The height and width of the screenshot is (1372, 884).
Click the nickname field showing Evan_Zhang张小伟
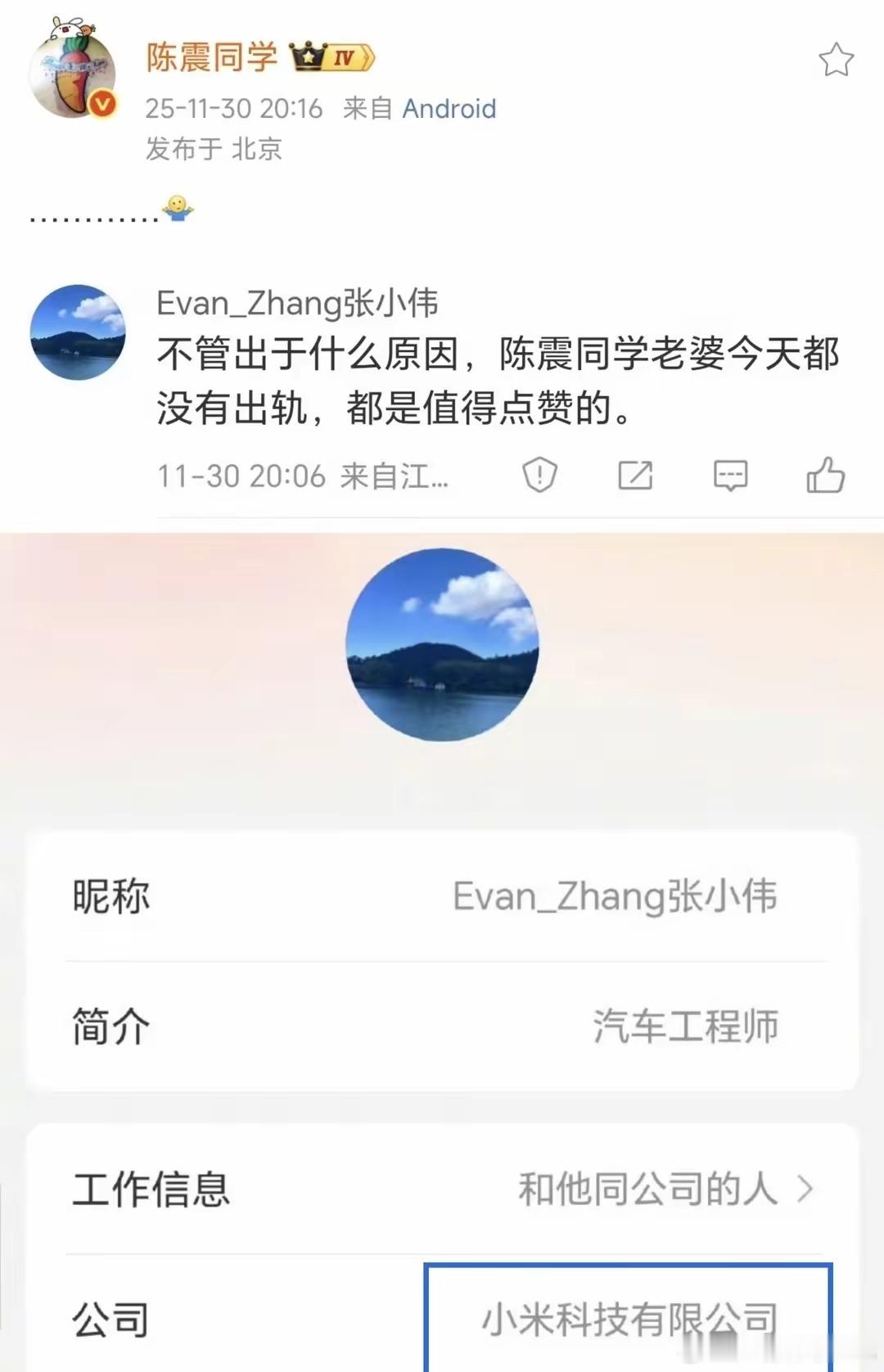coord(617,896)
